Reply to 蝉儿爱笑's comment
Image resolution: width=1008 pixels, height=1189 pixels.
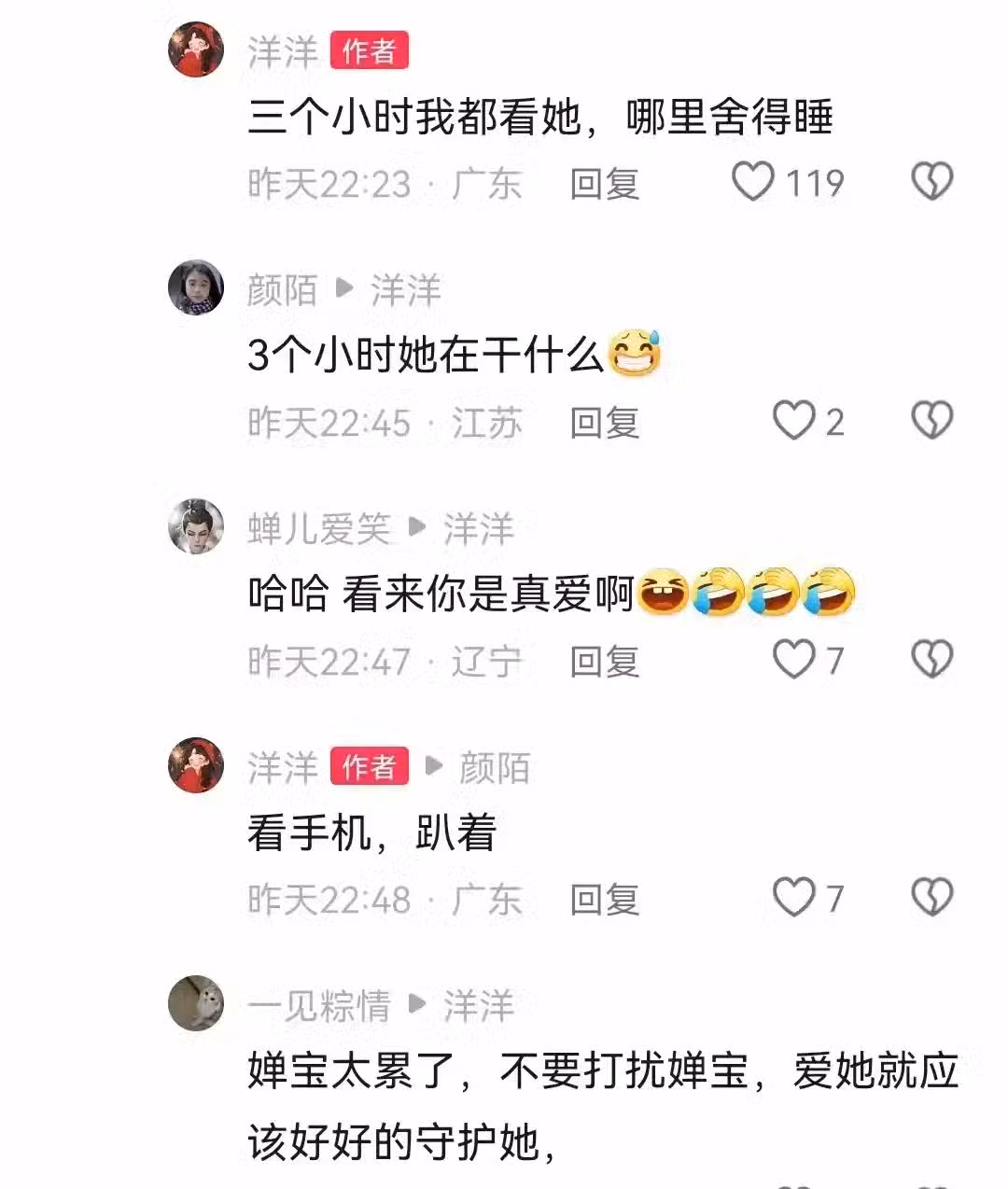point(604,662)
